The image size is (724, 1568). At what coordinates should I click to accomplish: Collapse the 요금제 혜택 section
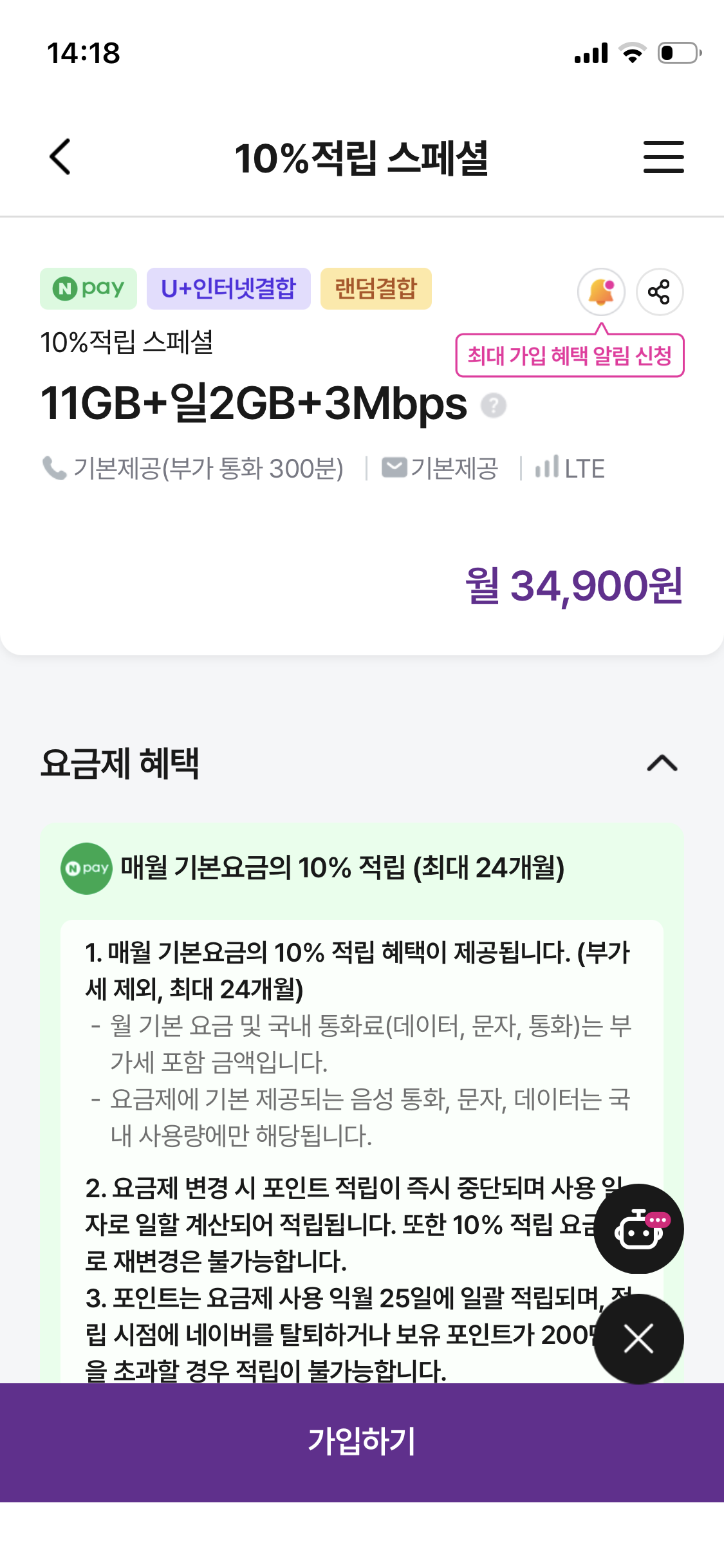(x=662, y=763)
